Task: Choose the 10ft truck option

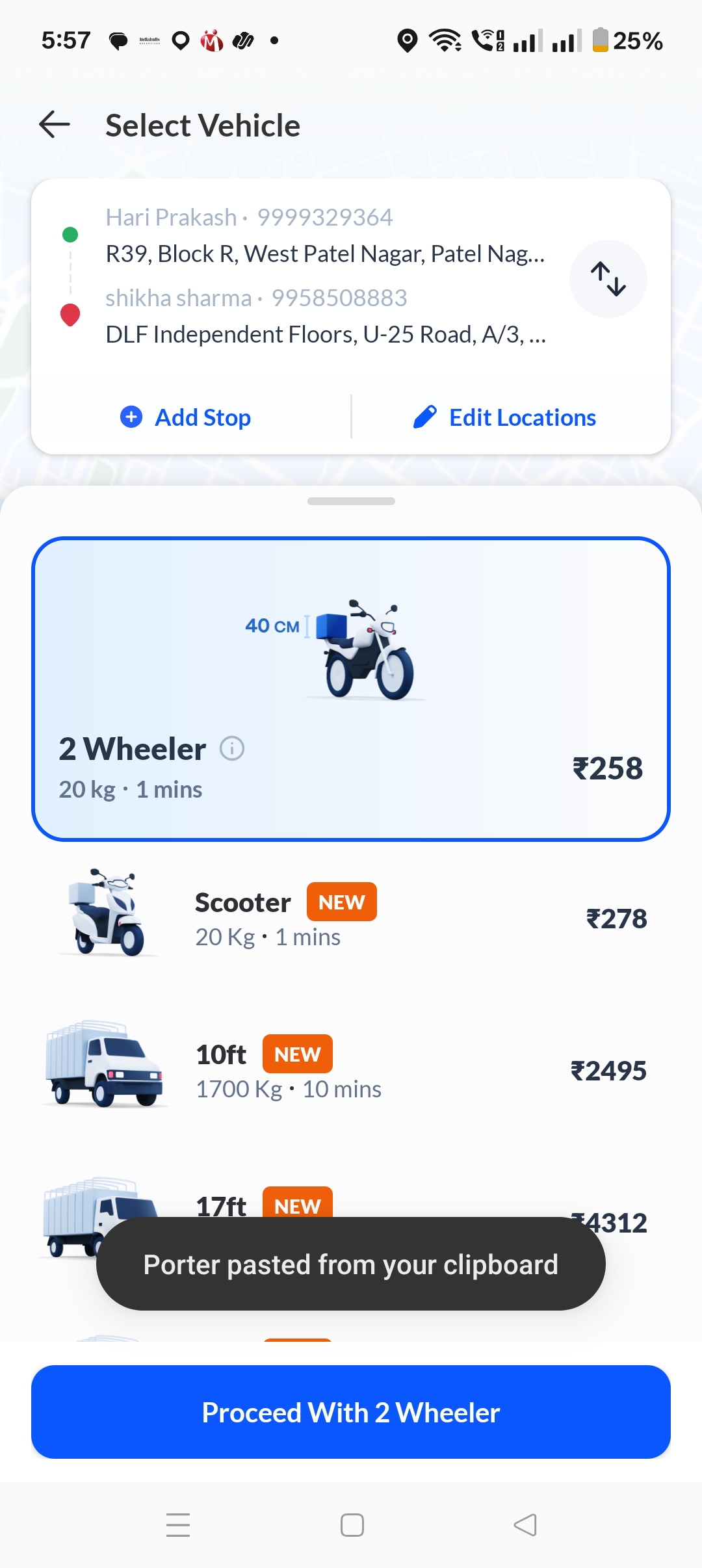Action: coord(351,1070)
